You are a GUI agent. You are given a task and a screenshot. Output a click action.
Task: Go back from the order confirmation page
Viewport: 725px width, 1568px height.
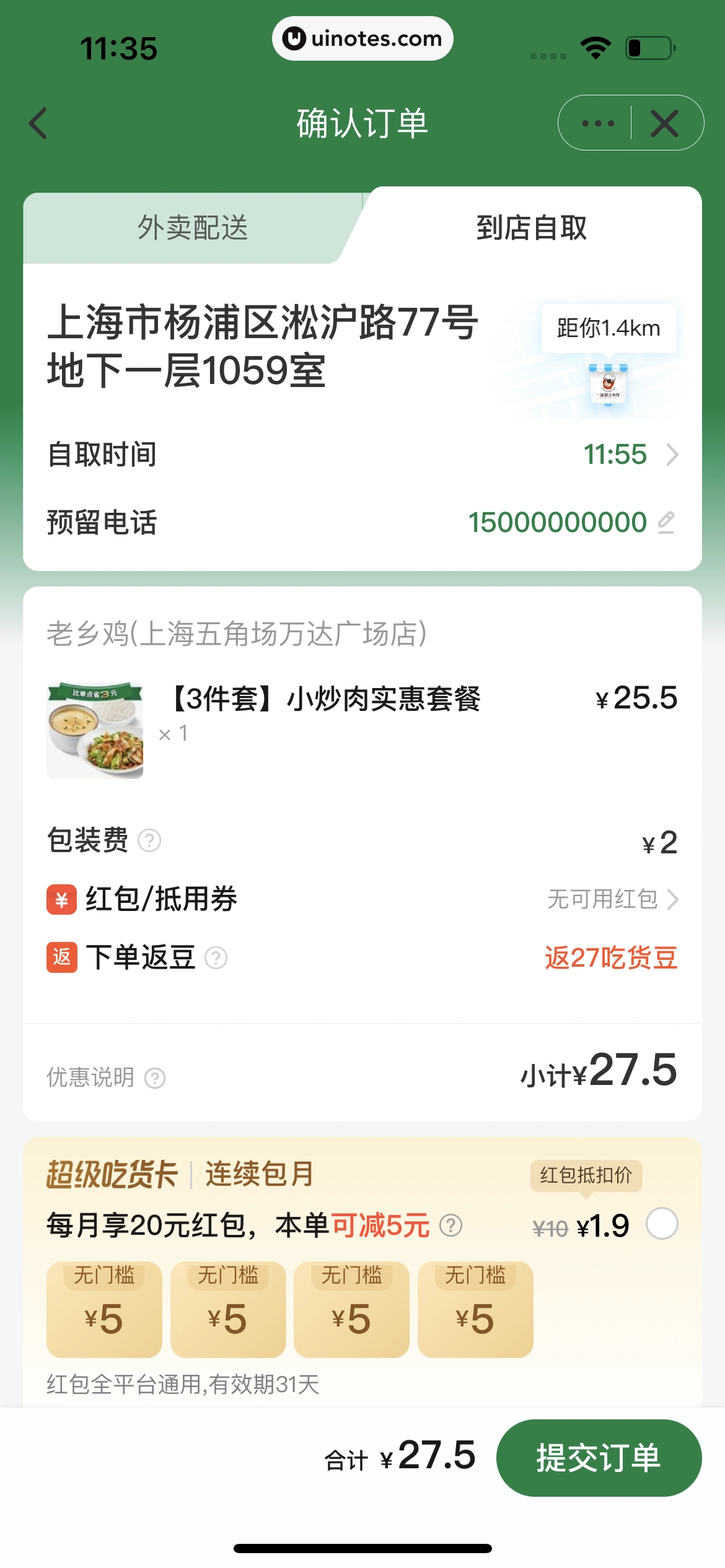click(x=38, y=123)
